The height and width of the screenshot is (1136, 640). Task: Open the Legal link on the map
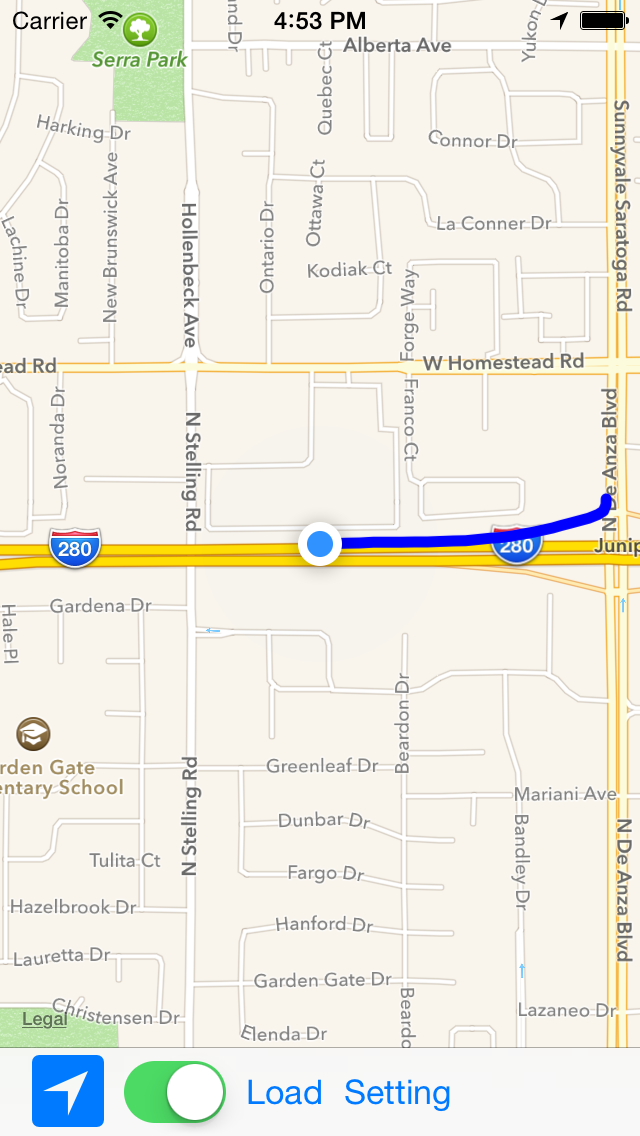(44, 1019)
